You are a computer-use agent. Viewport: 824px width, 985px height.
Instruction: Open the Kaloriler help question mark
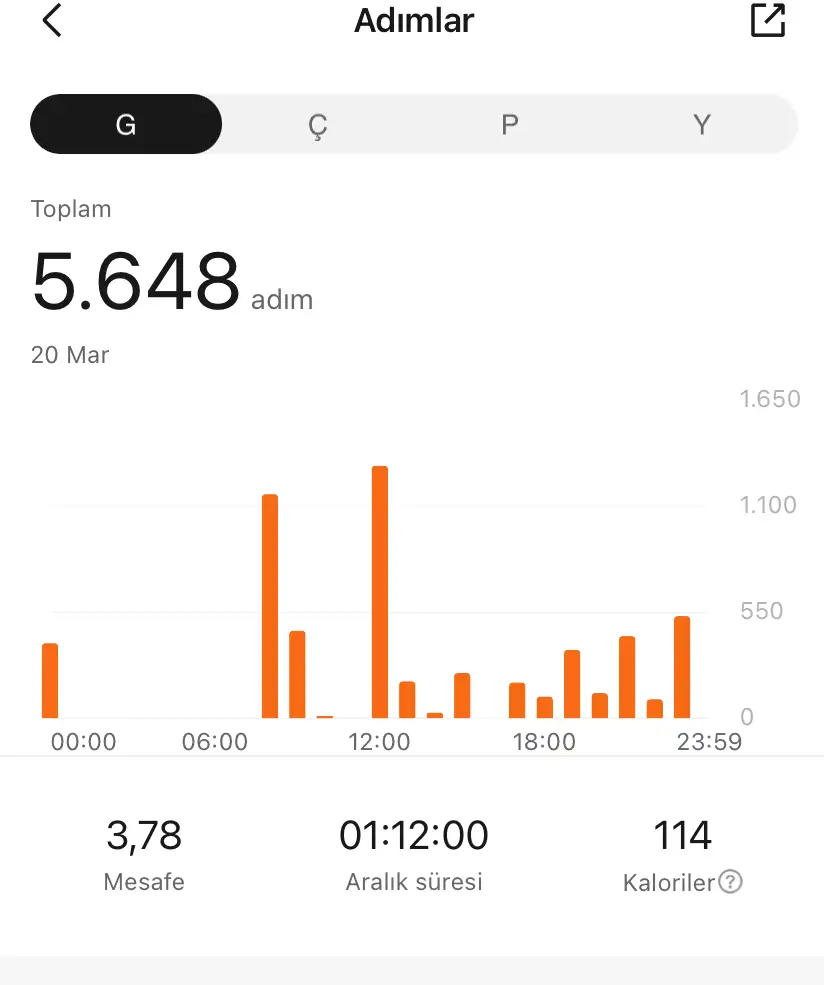click(731, 882)
